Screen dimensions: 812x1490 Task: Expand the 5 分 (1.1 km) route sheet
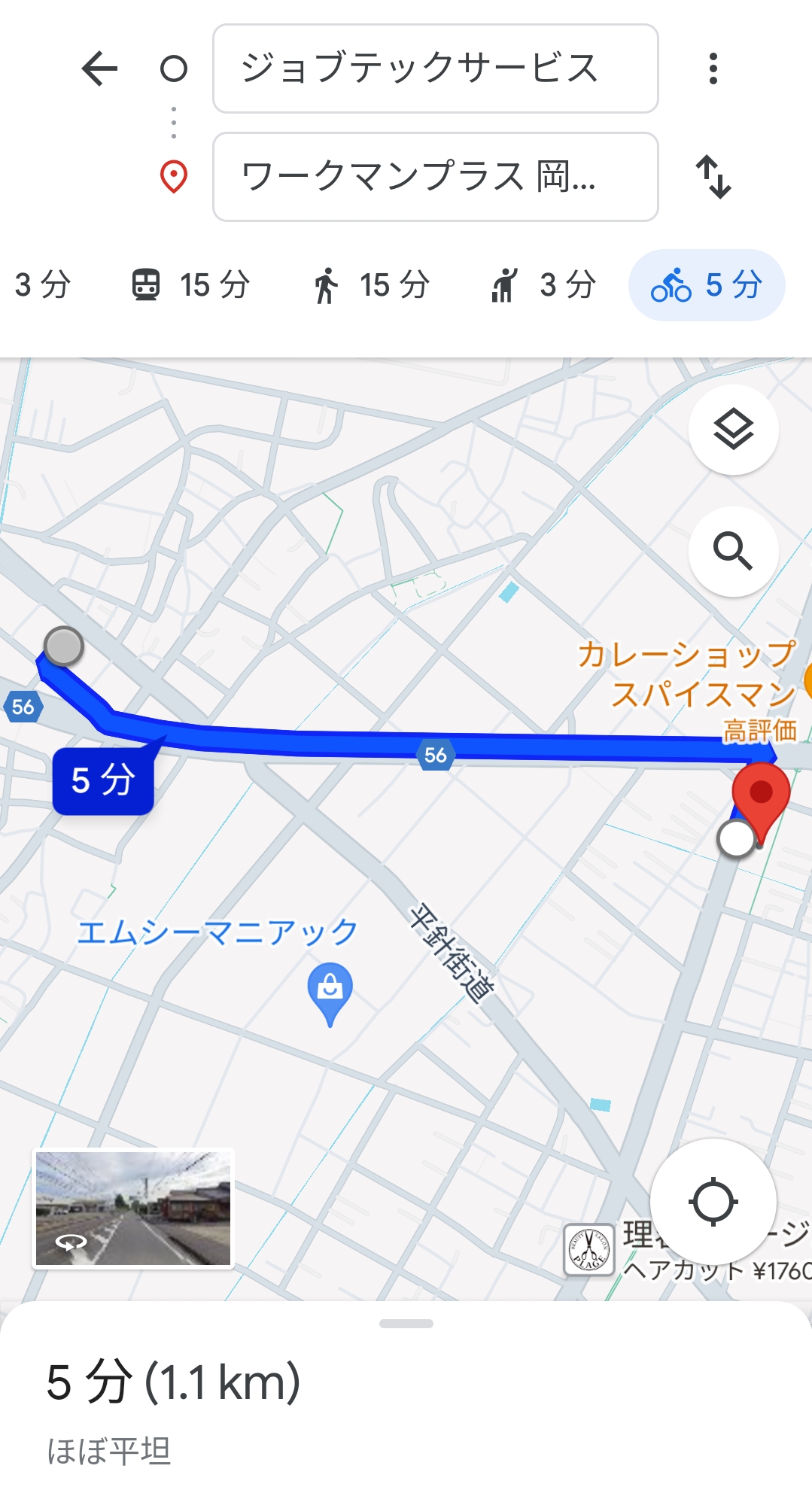pyautogui.click(x=406, y=1396)
